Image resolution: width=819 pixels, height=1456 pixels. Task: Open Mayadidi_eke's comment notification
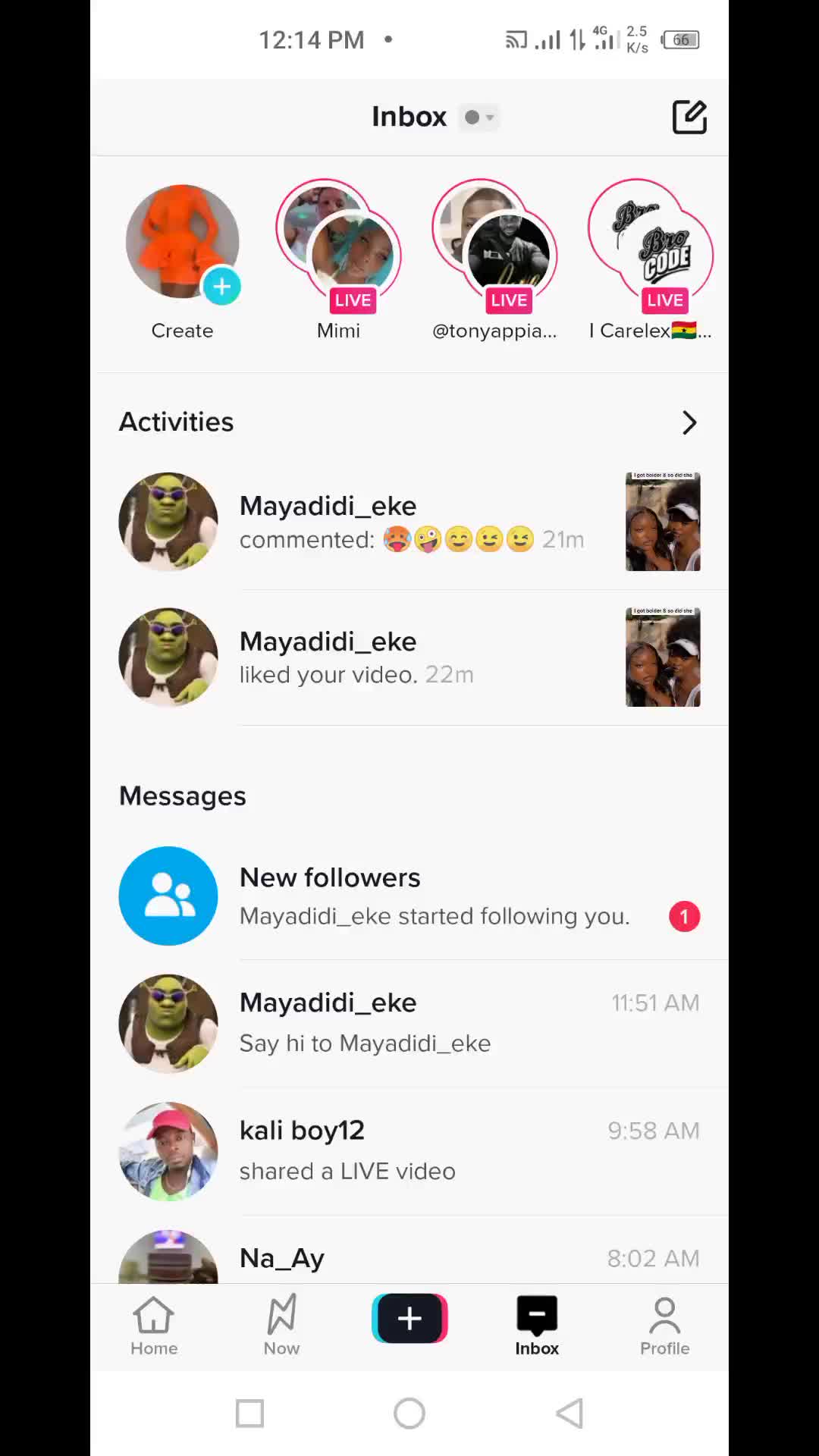pyautogui.click(x=409, y=522)
